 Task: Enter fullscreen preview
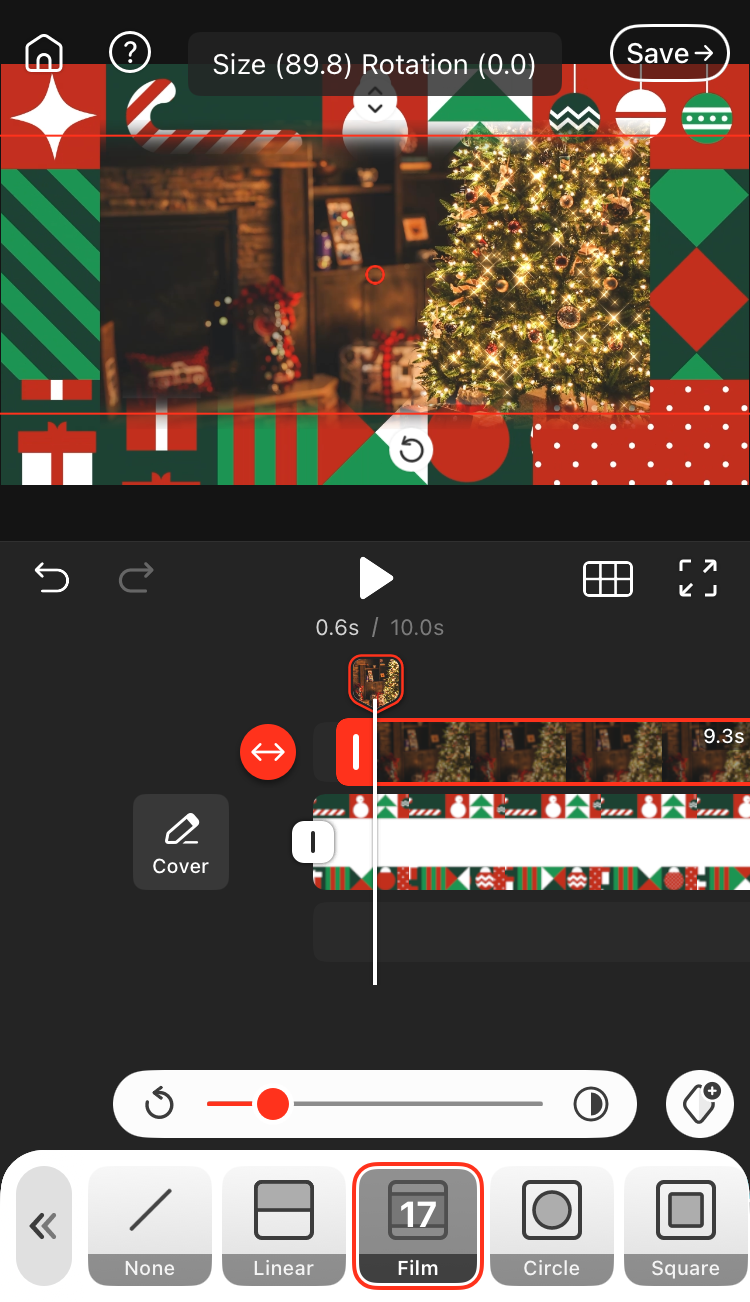(697, 578)
